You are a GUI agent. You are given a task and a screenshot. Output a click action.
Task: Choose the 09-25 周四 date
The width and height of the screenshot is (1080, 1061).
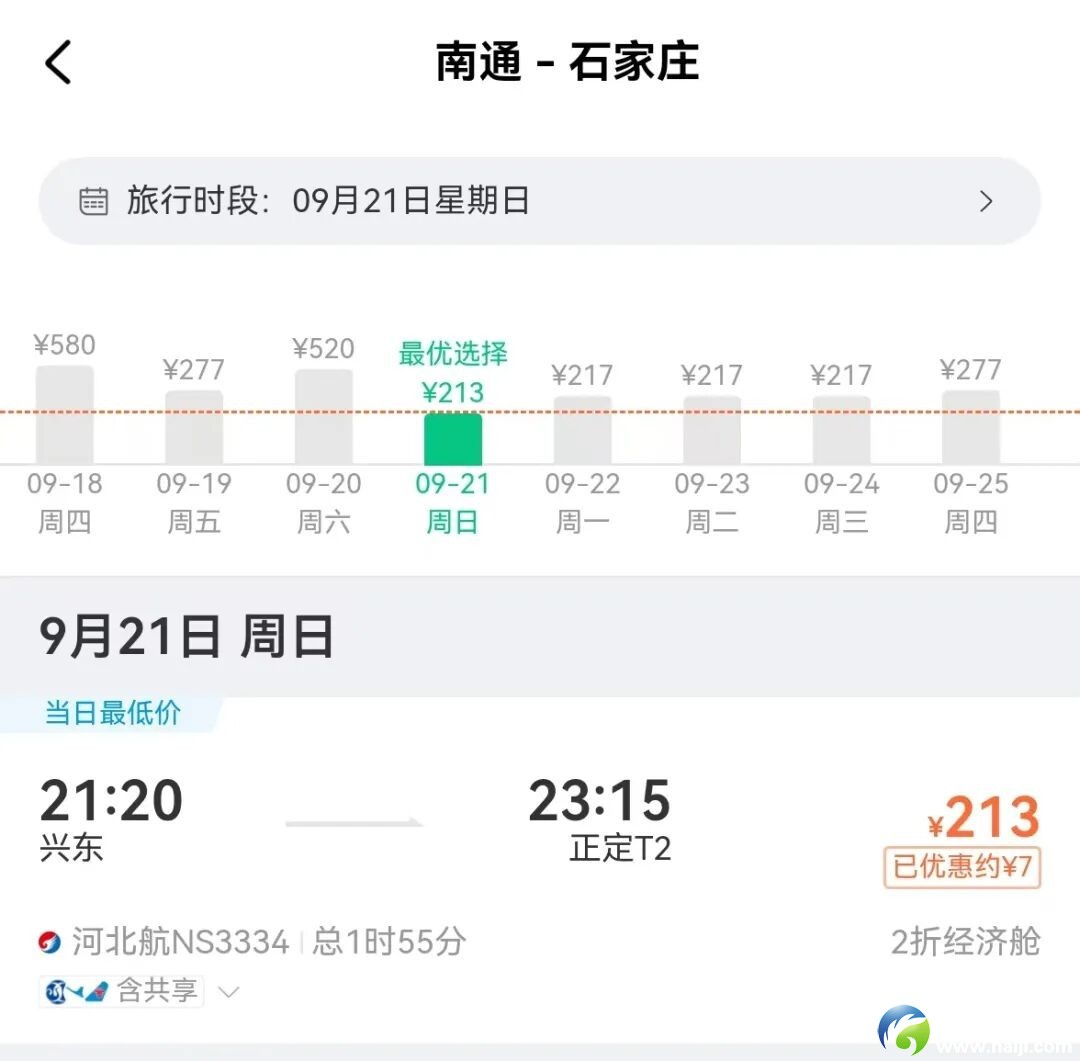click(x=971, y=427)
